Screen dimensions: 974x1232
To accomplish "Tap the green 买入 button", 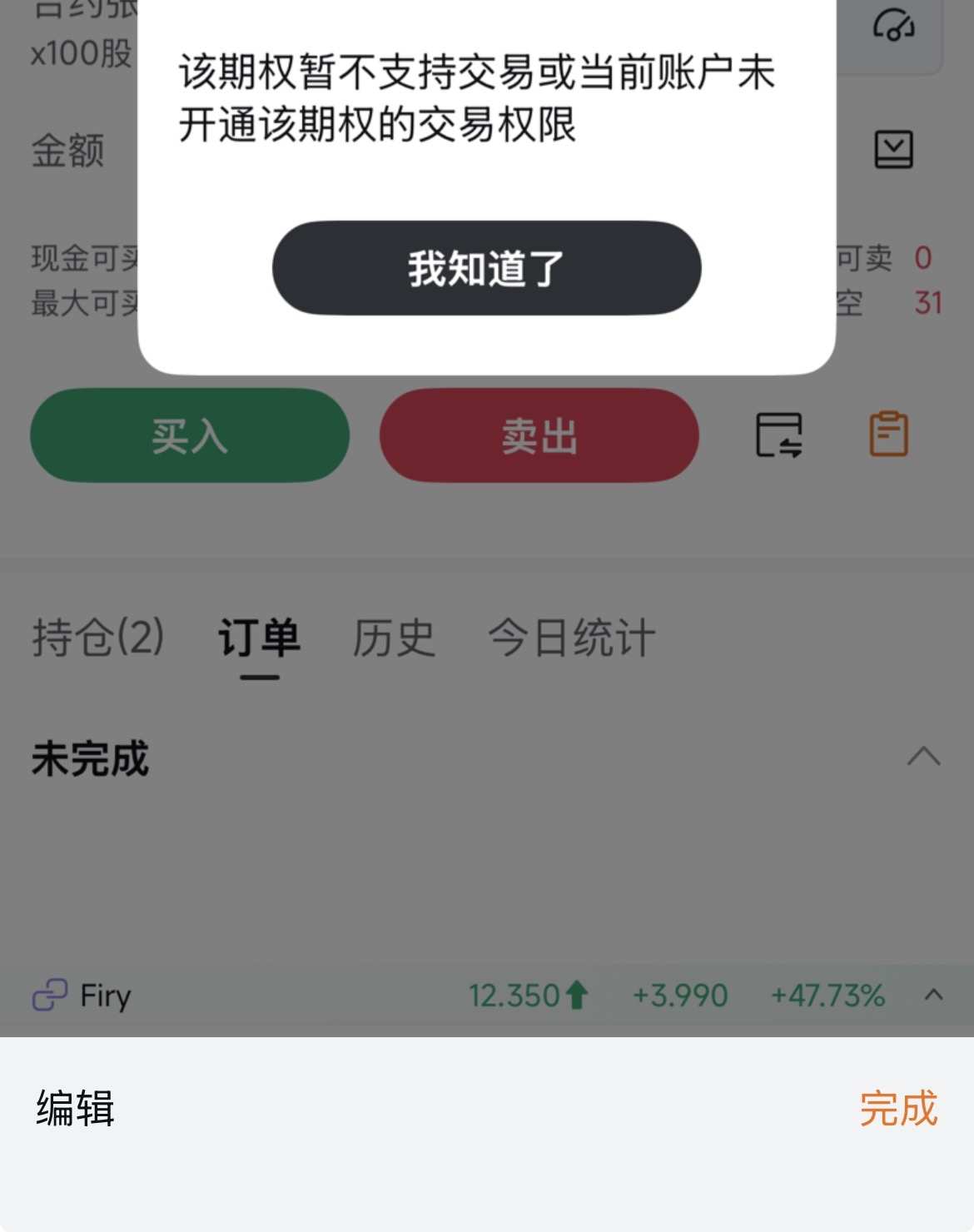I will [x=190, y=435].
